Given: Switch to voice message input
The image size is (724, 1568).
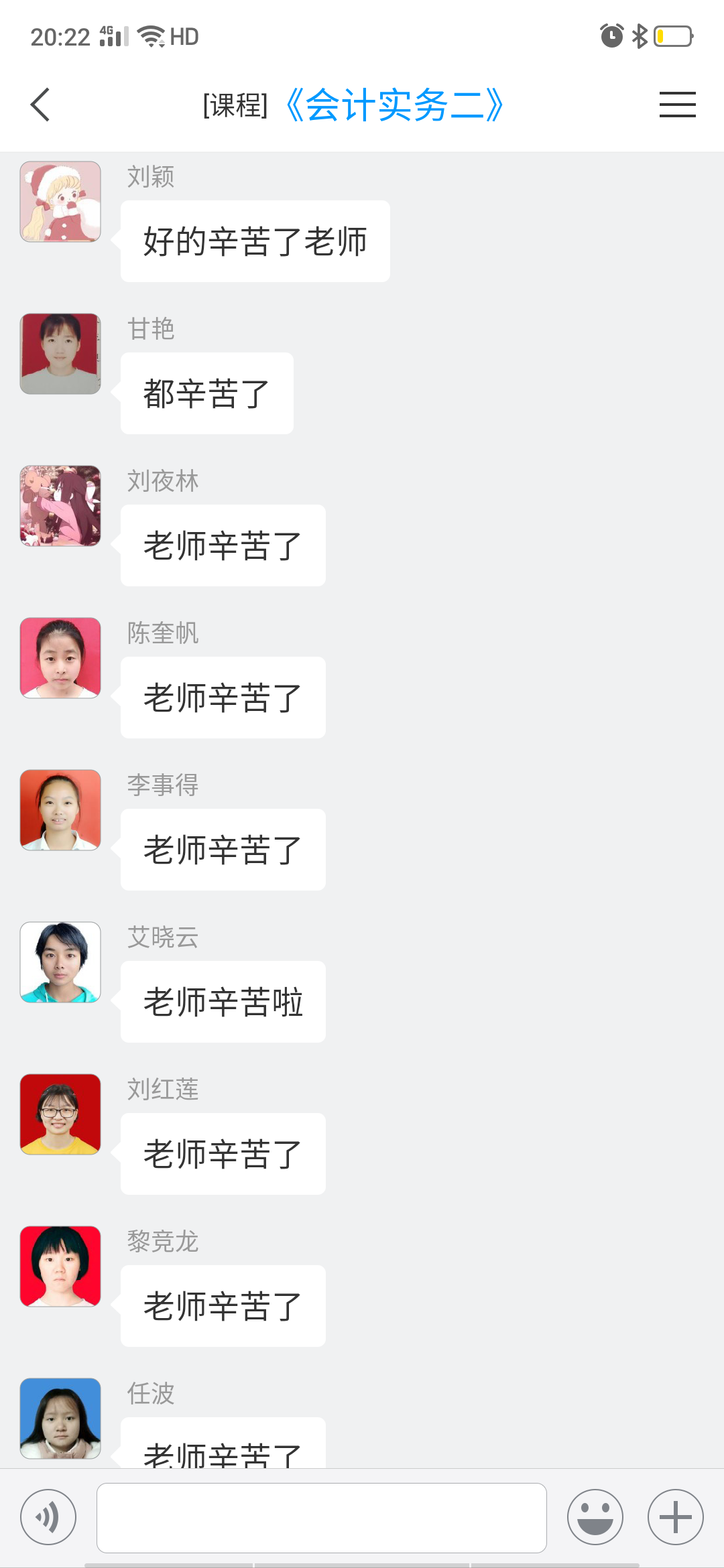Looking at the screenshot, I should pyautogui.click(x=48, y=1517).
